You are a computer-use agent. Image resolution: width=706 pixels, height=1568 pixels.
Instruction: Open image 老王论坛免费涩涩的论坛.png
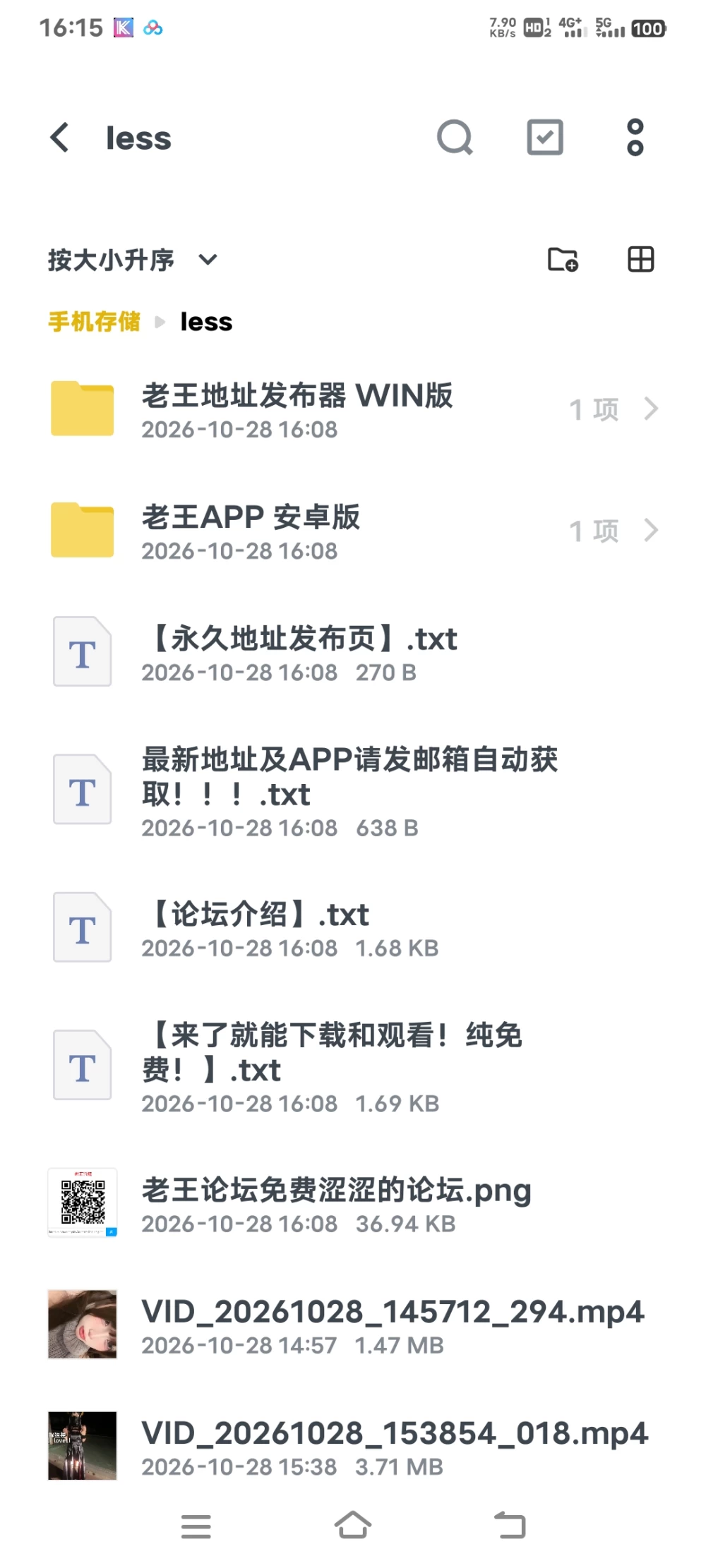click(353, 1204)
